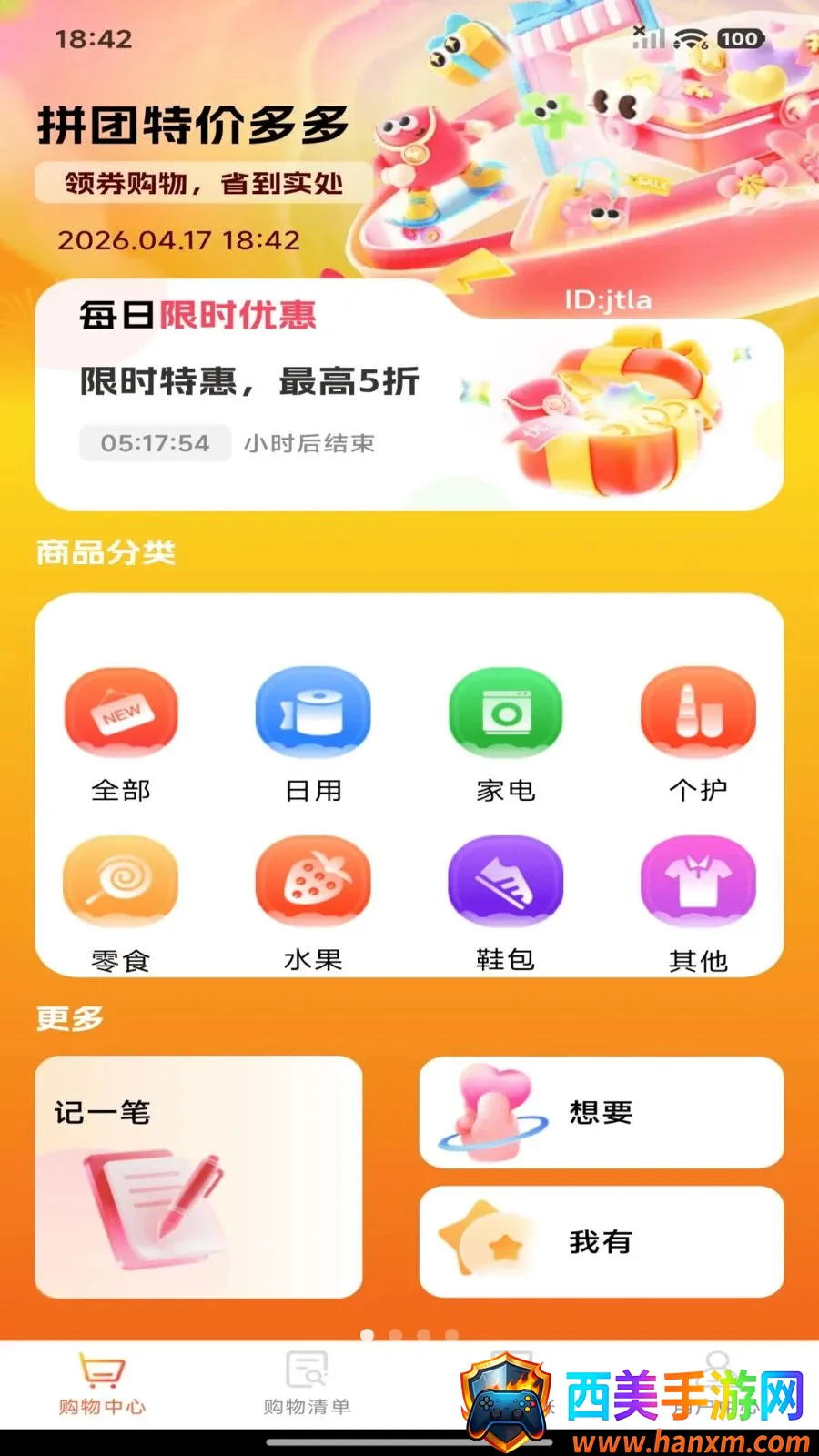
Task: Open the 想要 card
Action: click(602, 1112)
